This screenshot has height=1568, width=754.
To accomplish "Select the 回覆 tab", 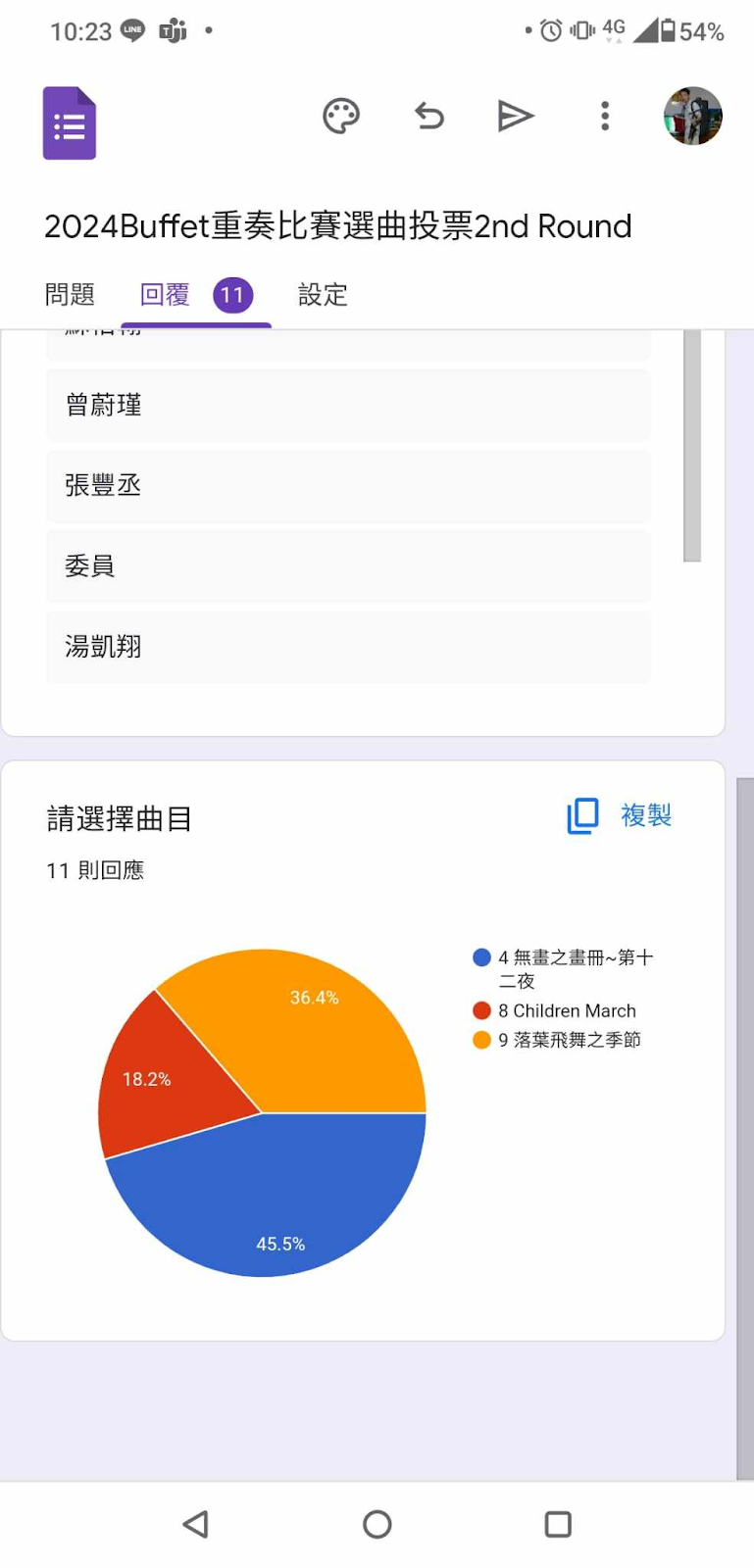I will tap(196, 295).
